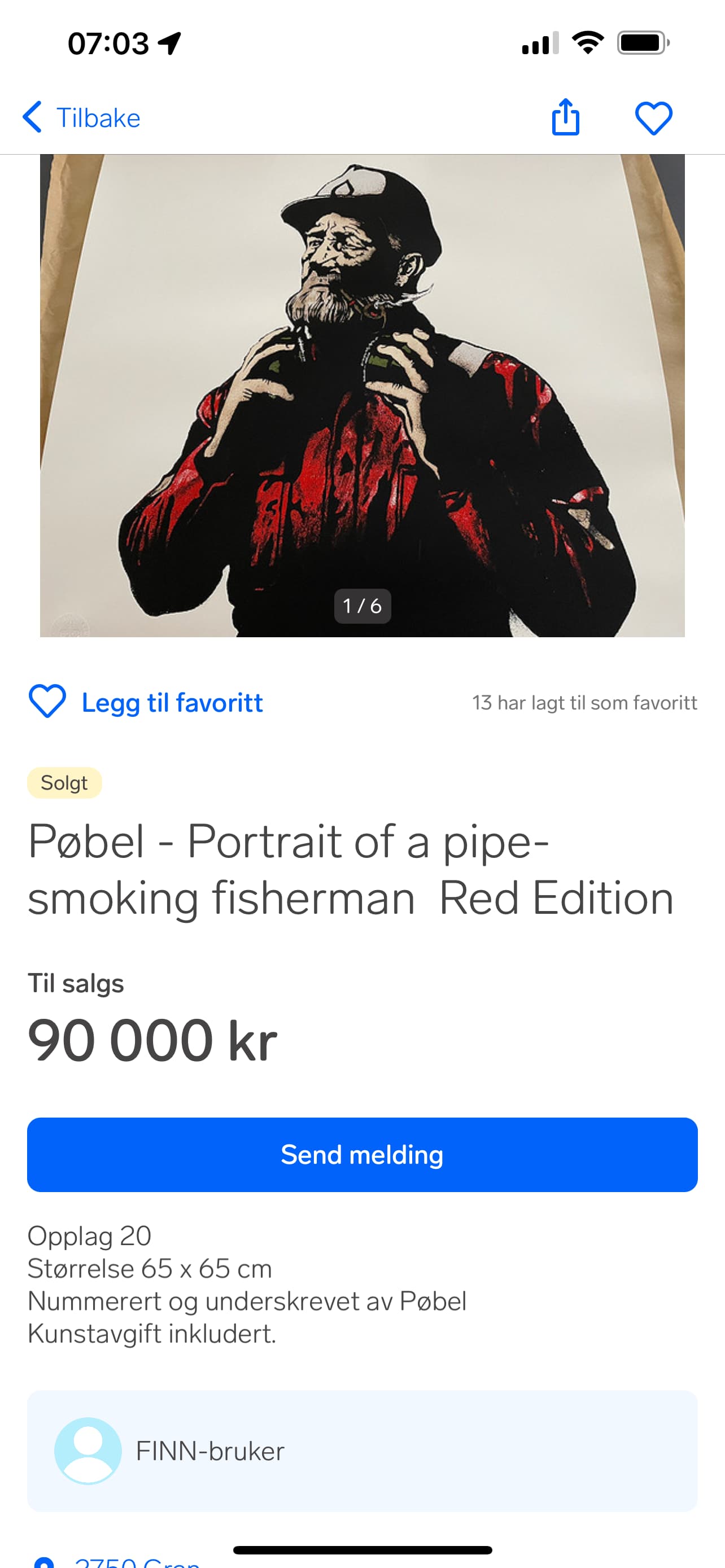725x1568 pixels.
Task: Tap Send melding button
Action: point(362,1155)
